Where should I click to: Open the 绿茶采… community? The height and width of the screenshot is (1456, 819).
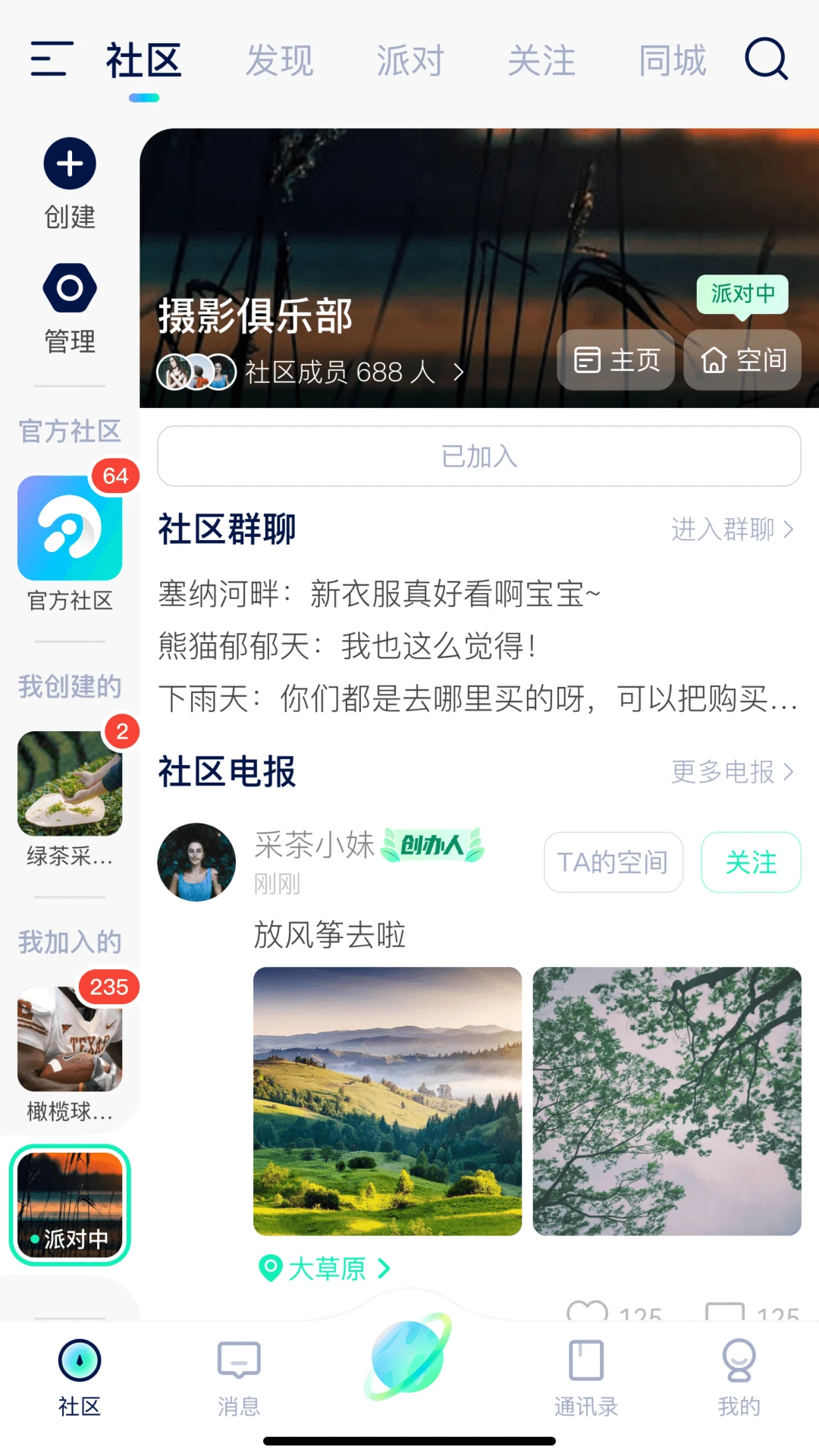tap(70, 784)
